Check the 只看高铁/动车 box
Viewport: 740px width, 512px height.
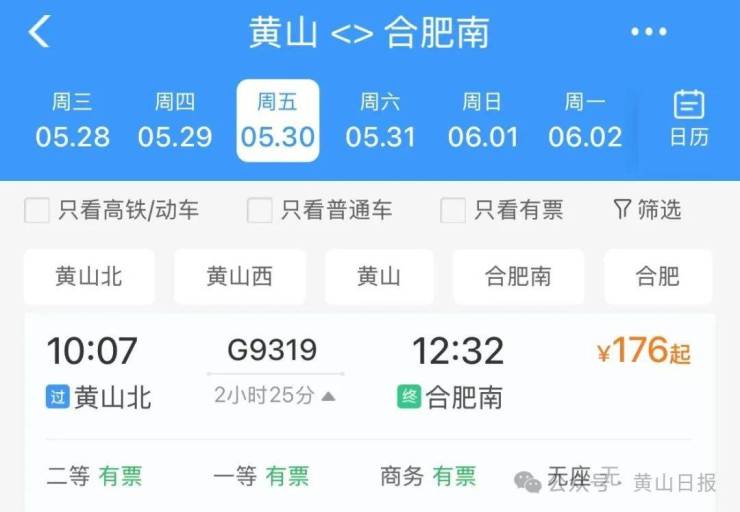[x=37, y=210]
